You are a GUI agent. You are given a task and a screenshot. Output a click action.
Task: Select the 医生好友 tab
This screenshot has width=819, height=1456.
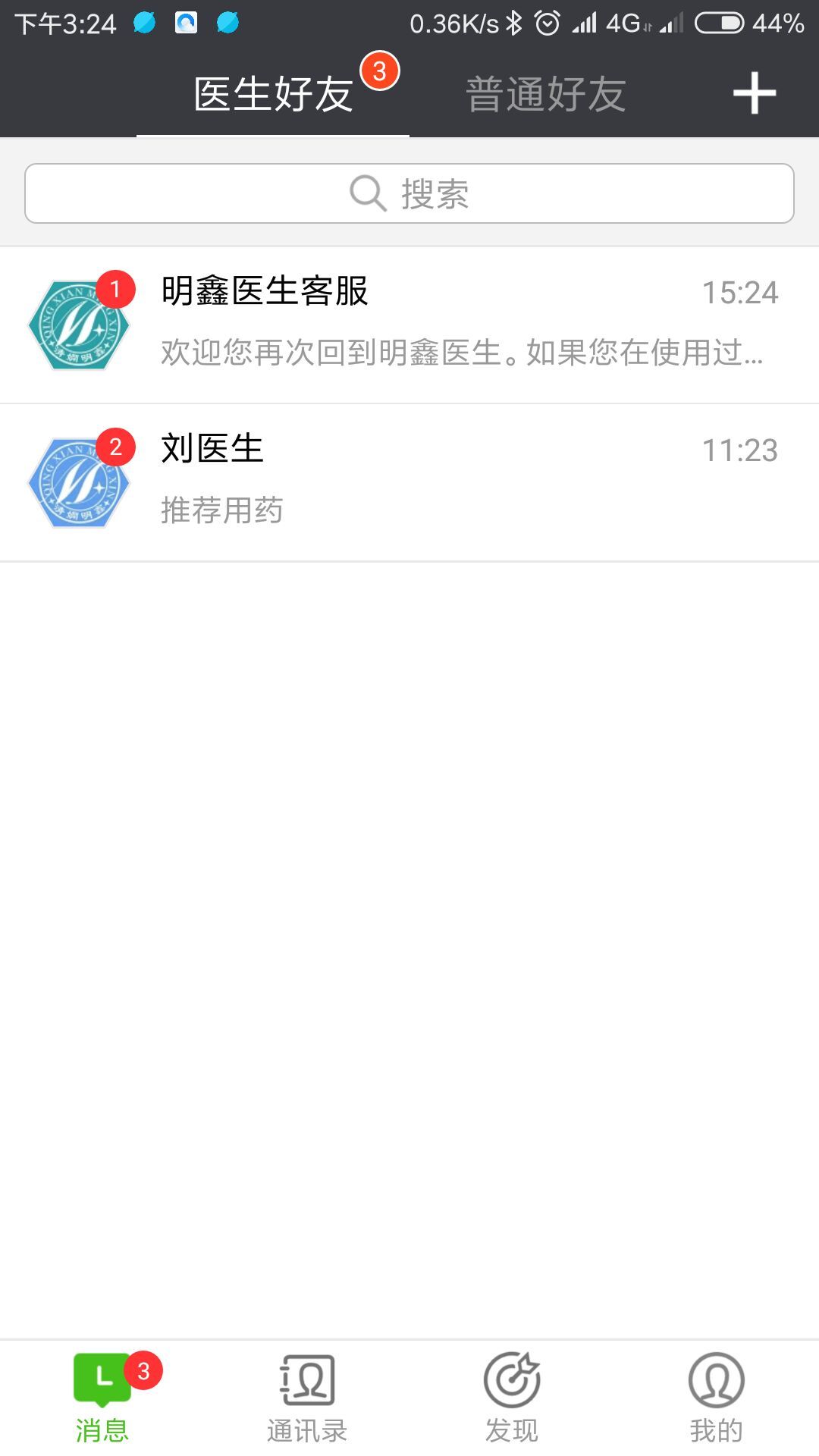point(273,95)
